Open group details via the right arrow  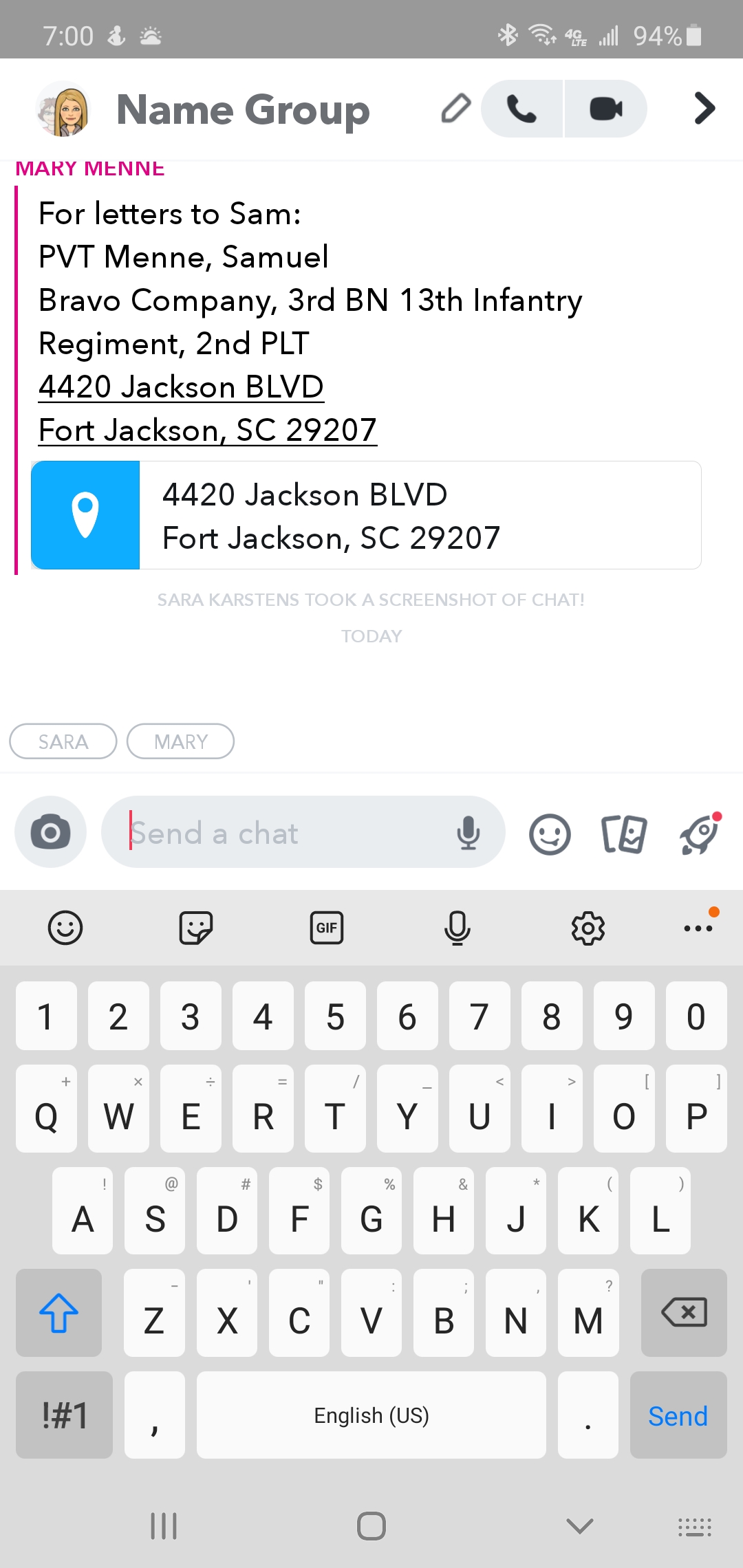click(704, 109)
